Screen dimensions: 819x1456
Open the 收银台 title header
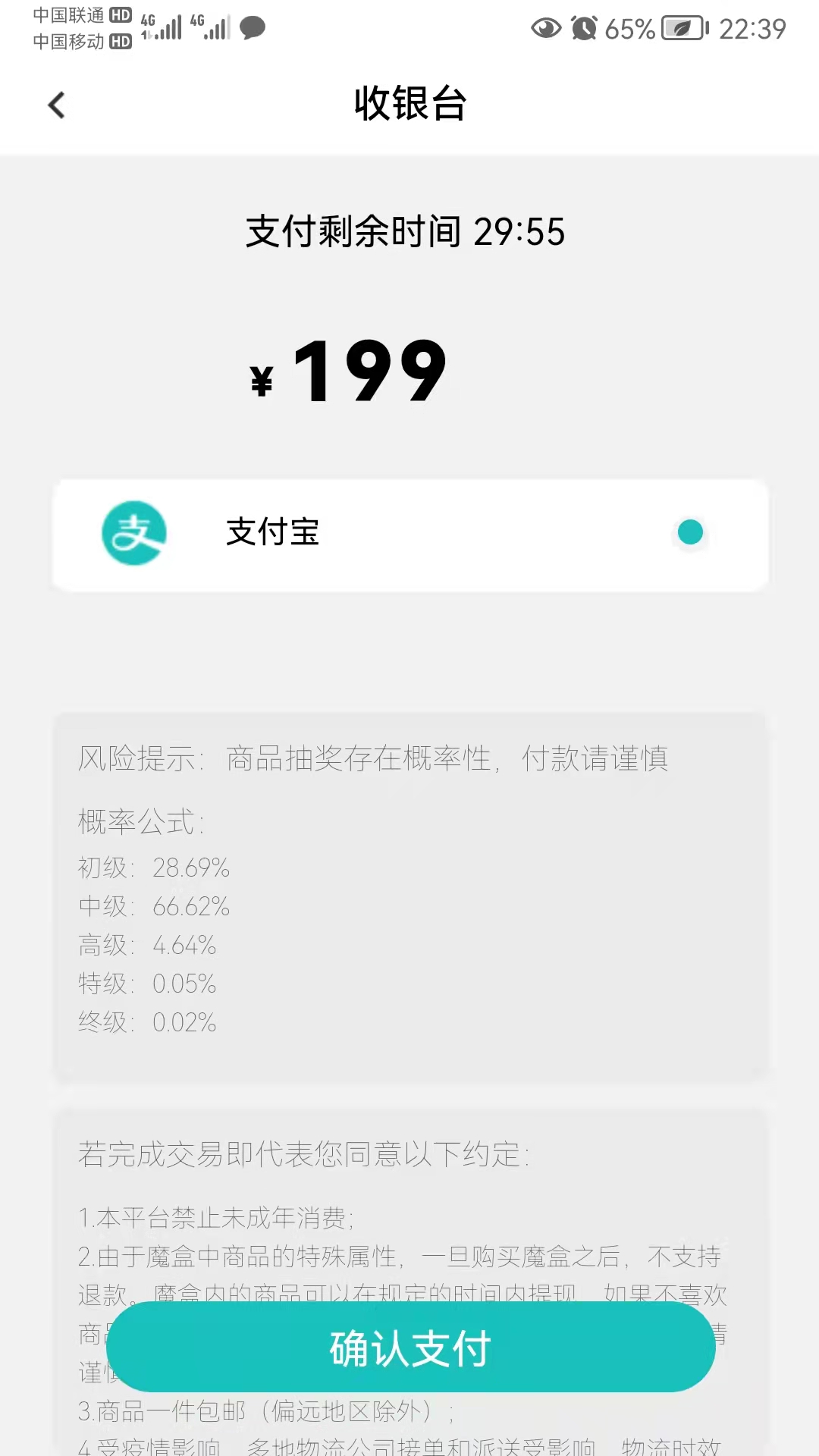pos(409,105)
